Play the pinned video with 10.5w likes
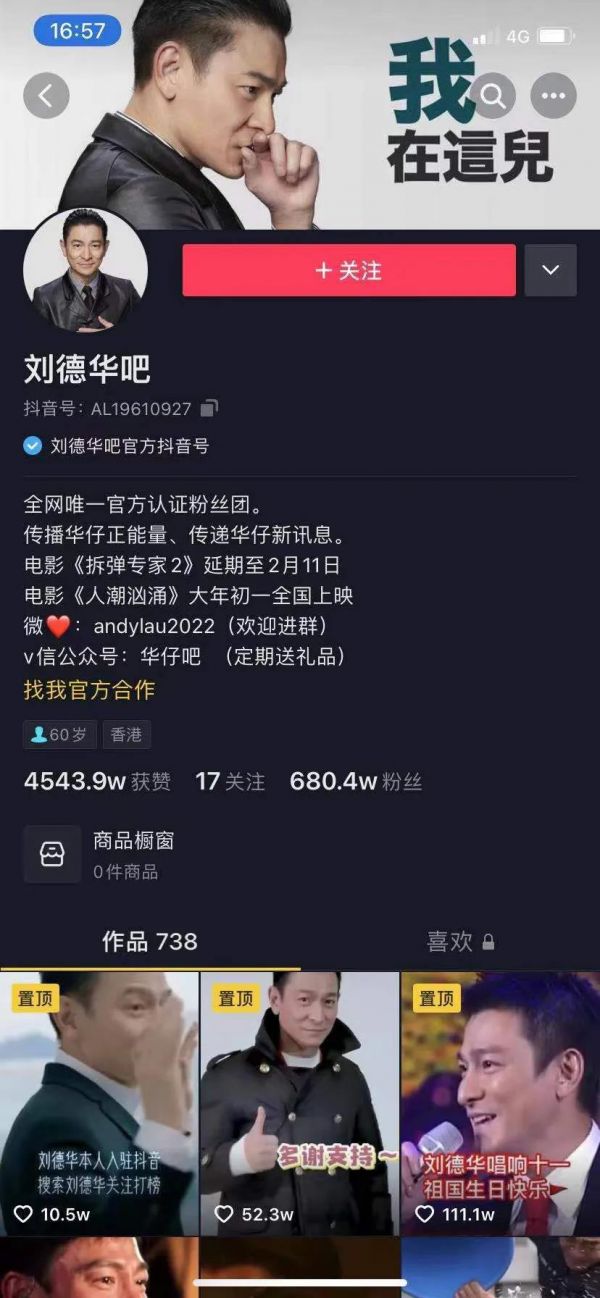Screen dimensions: 600x1298 click(99, 1100)
